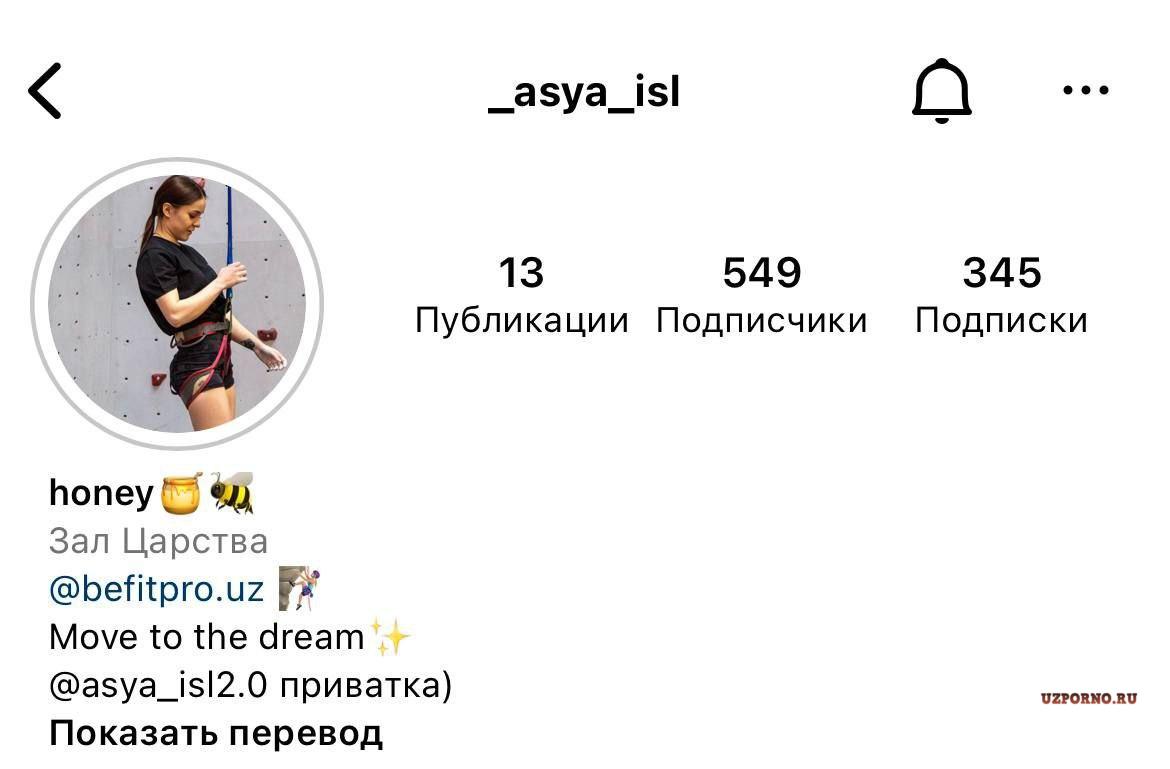View the profile picture
This screenshot has height=769, width=1170.
(177, 304)
